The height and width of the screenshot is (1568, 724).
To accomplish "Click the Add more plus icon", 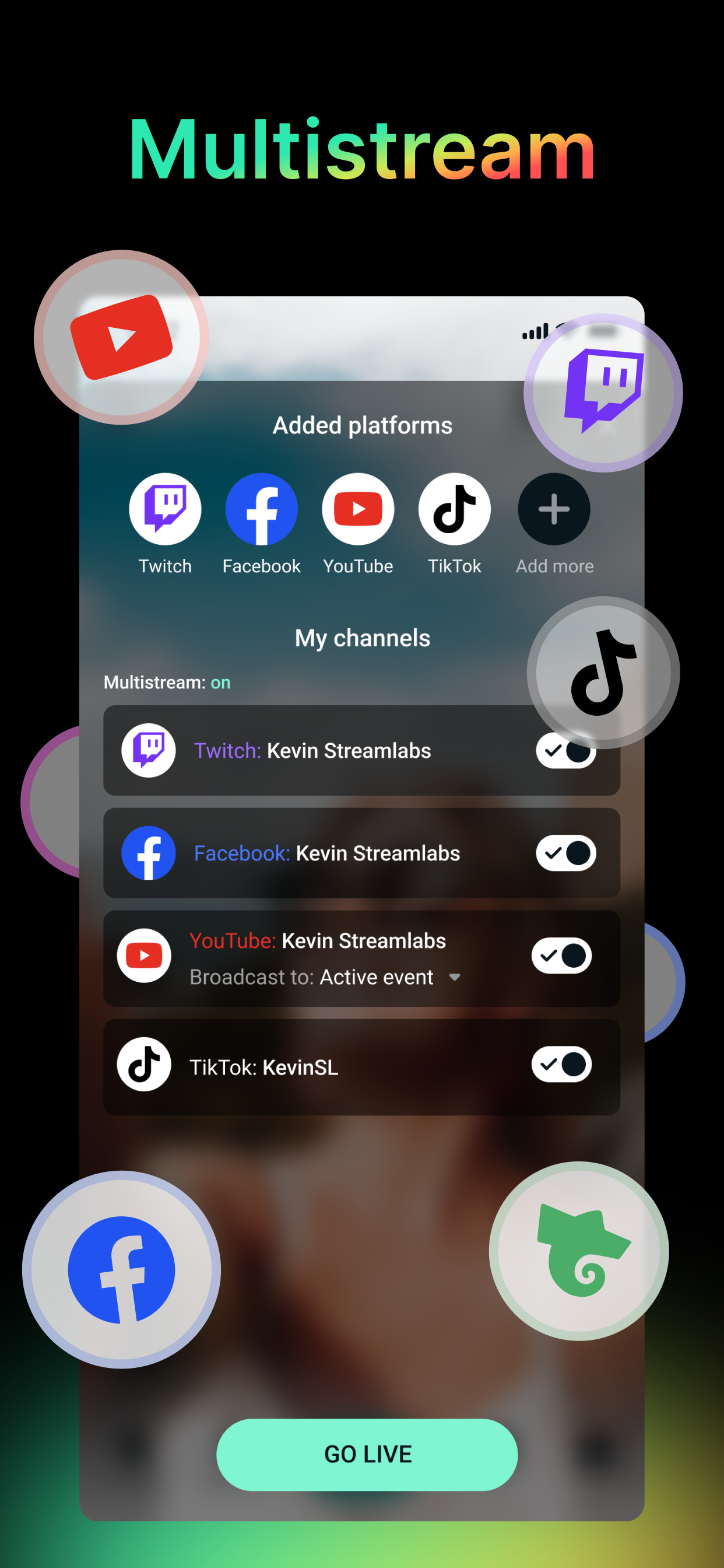I will coord(554,509).
